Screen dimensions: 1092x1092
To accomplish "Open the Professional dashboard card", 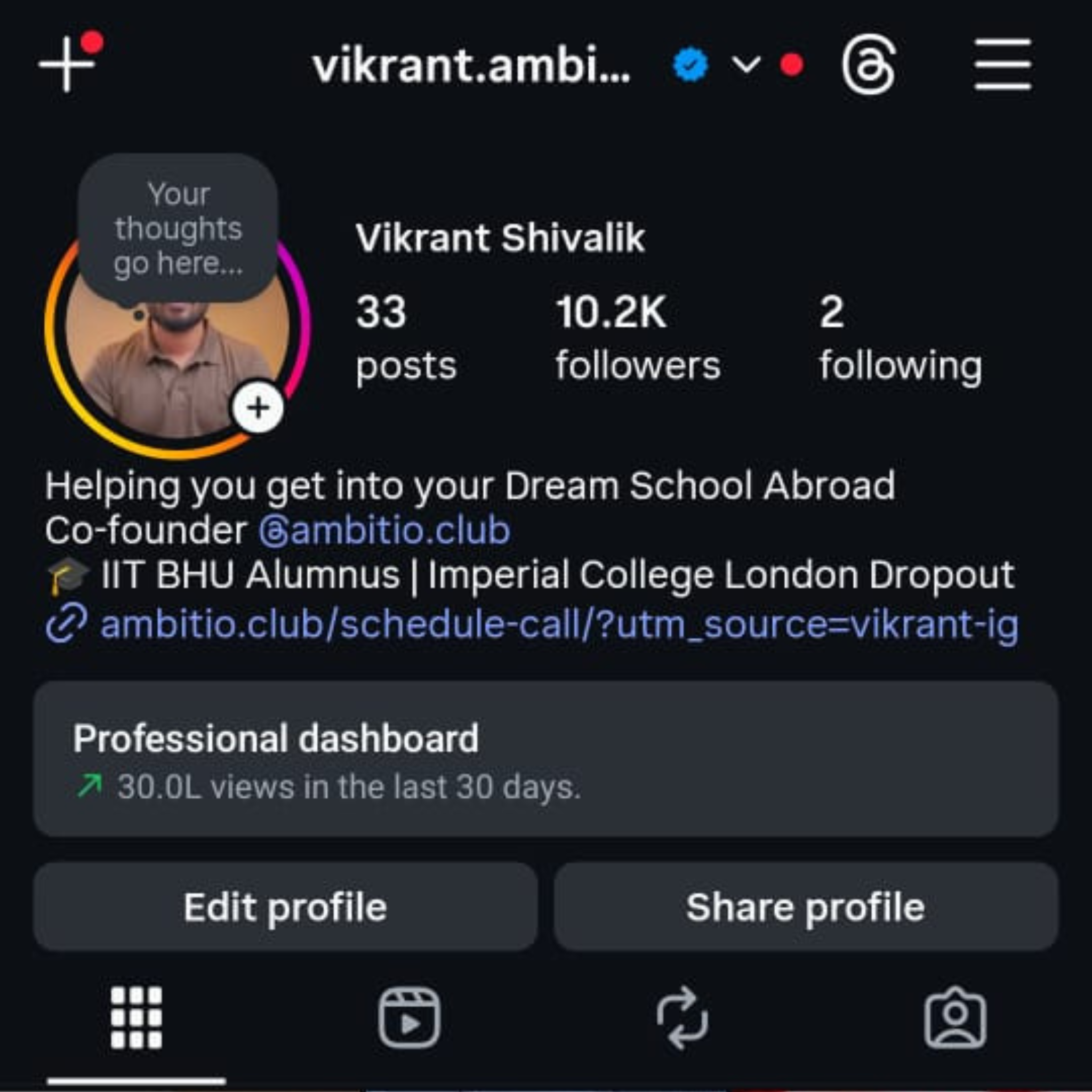I will (x=545, y=759).
